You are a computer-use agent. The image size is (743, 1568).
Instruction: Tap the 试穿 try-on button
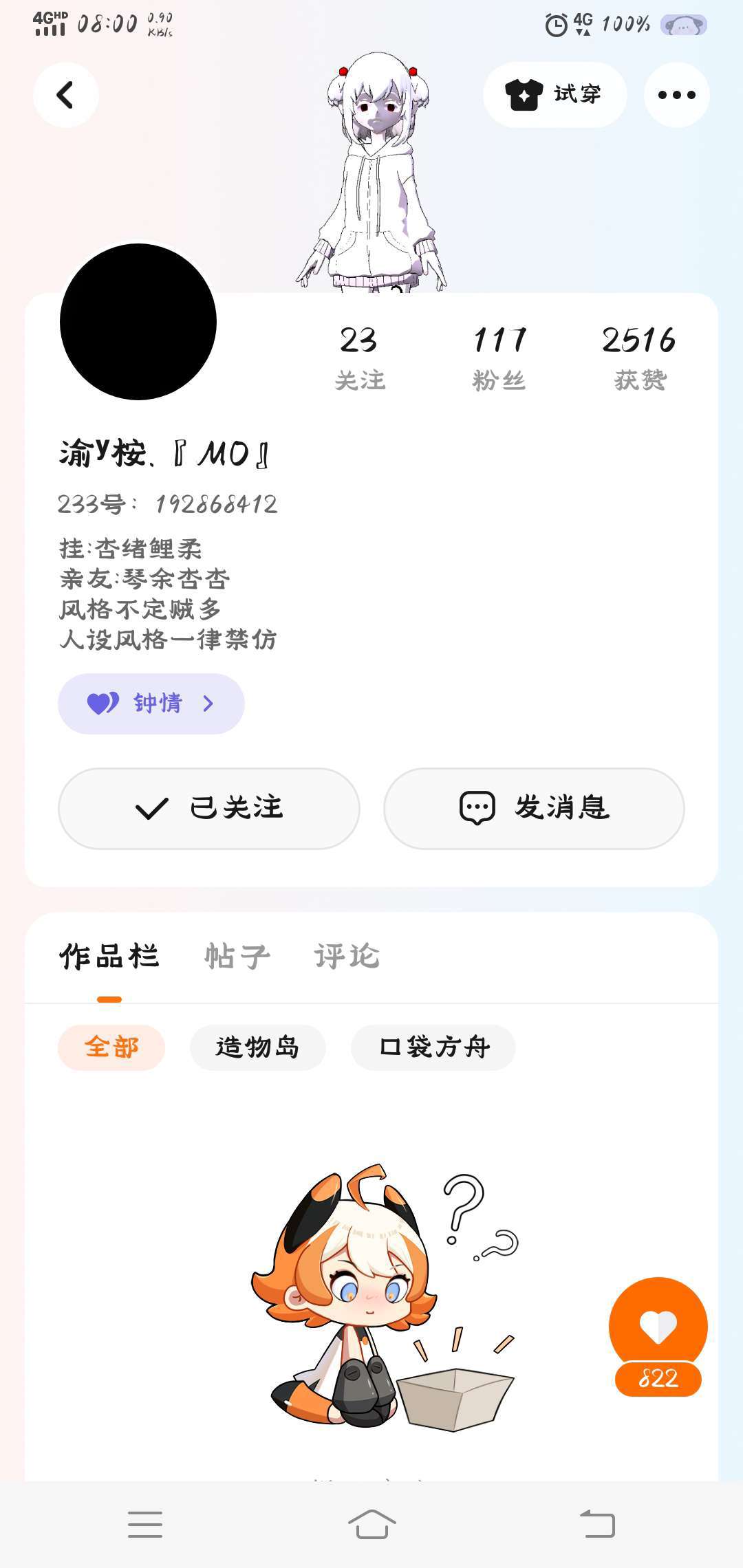pos(554,95)
